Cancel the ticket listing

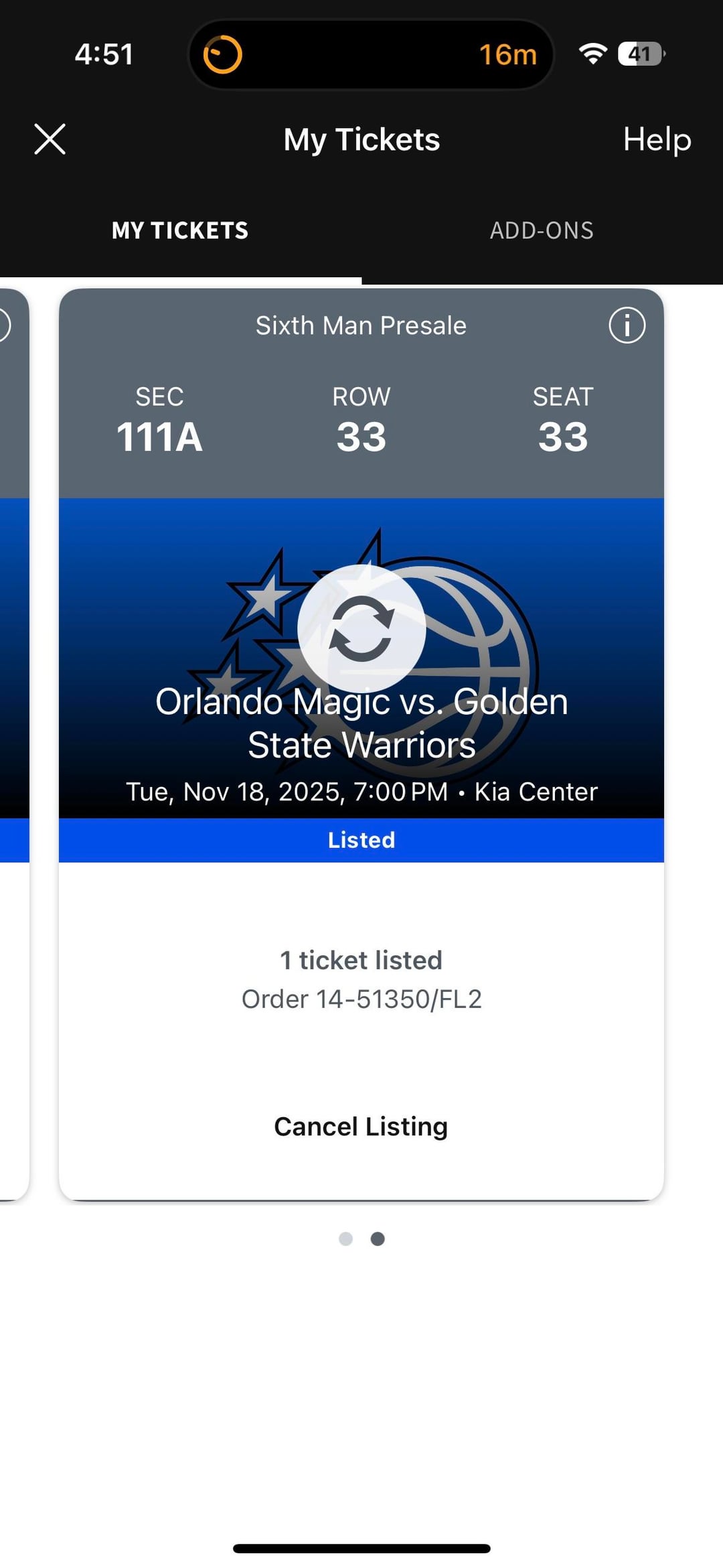point(361,1127)
